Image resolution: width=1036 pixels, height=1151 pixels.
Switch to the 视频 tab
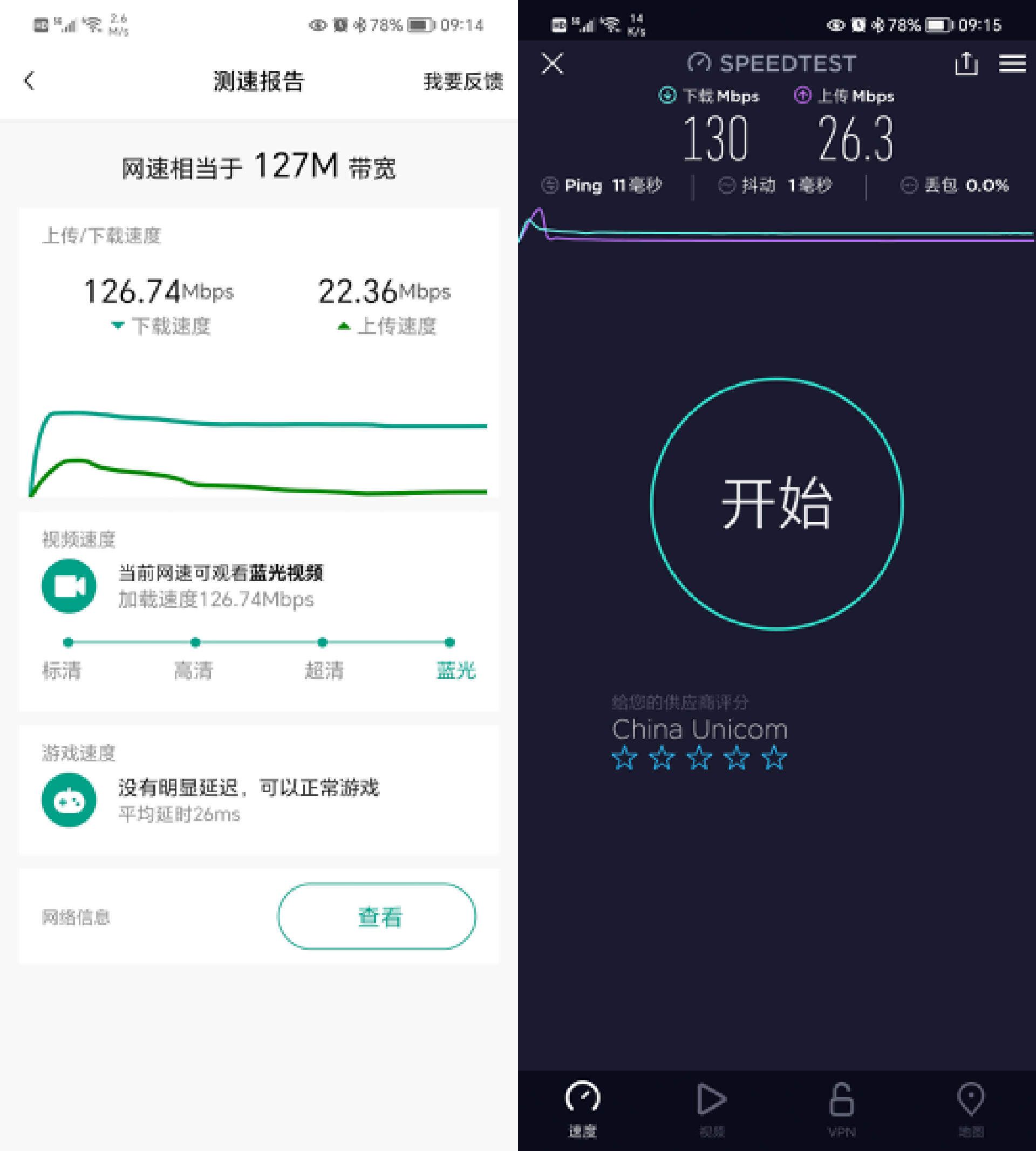(x=712, y=1108)
